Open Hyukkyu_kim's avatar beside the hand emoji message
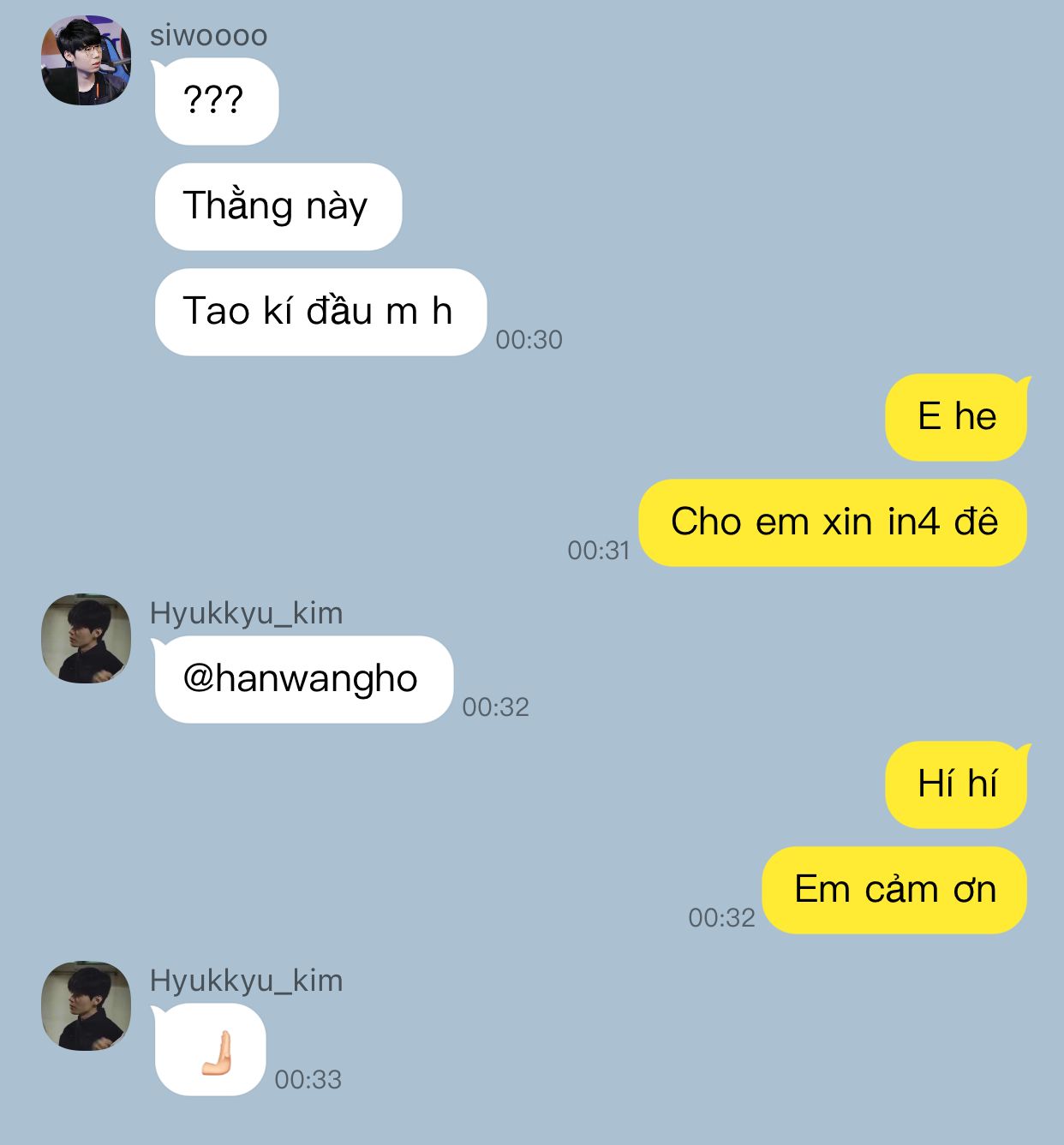This screenshot has height=1145, width=1064. [x=86, y=1006]
